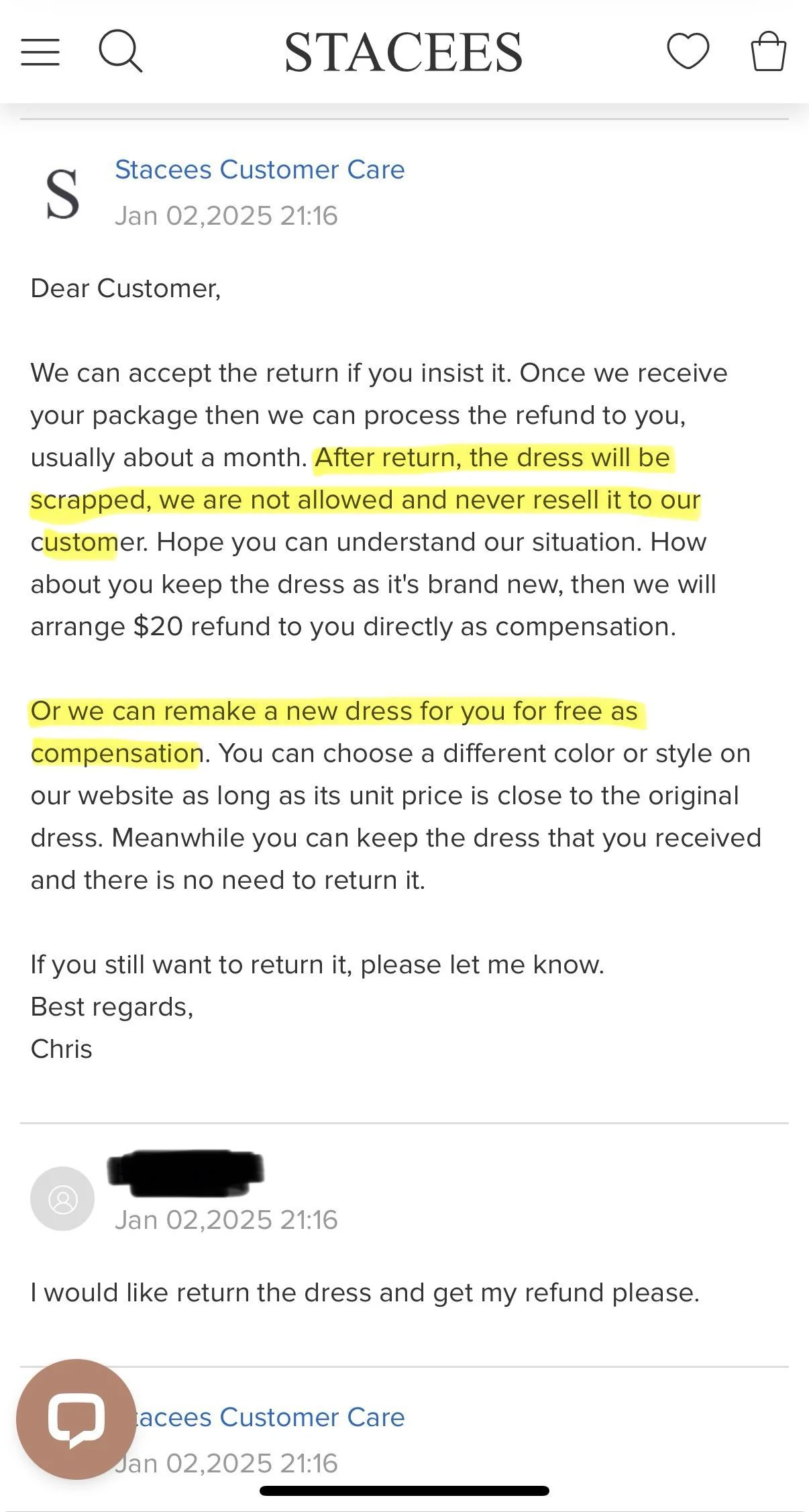View the wishlist heart
Image resolution: width=809 pixels, height=1512 pixels.
(688, 52)
